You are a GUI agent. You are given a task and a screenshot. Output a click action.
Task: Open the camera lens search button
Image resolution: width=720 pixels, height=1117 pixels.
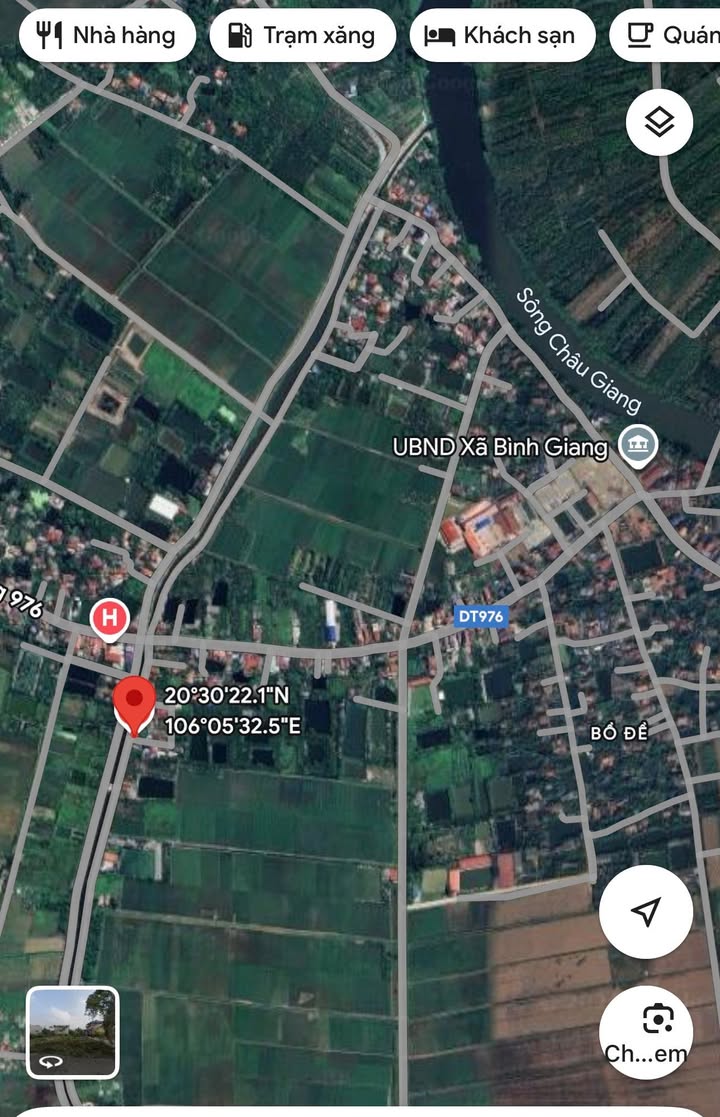pyautogui.click(x=646, y=1029)
